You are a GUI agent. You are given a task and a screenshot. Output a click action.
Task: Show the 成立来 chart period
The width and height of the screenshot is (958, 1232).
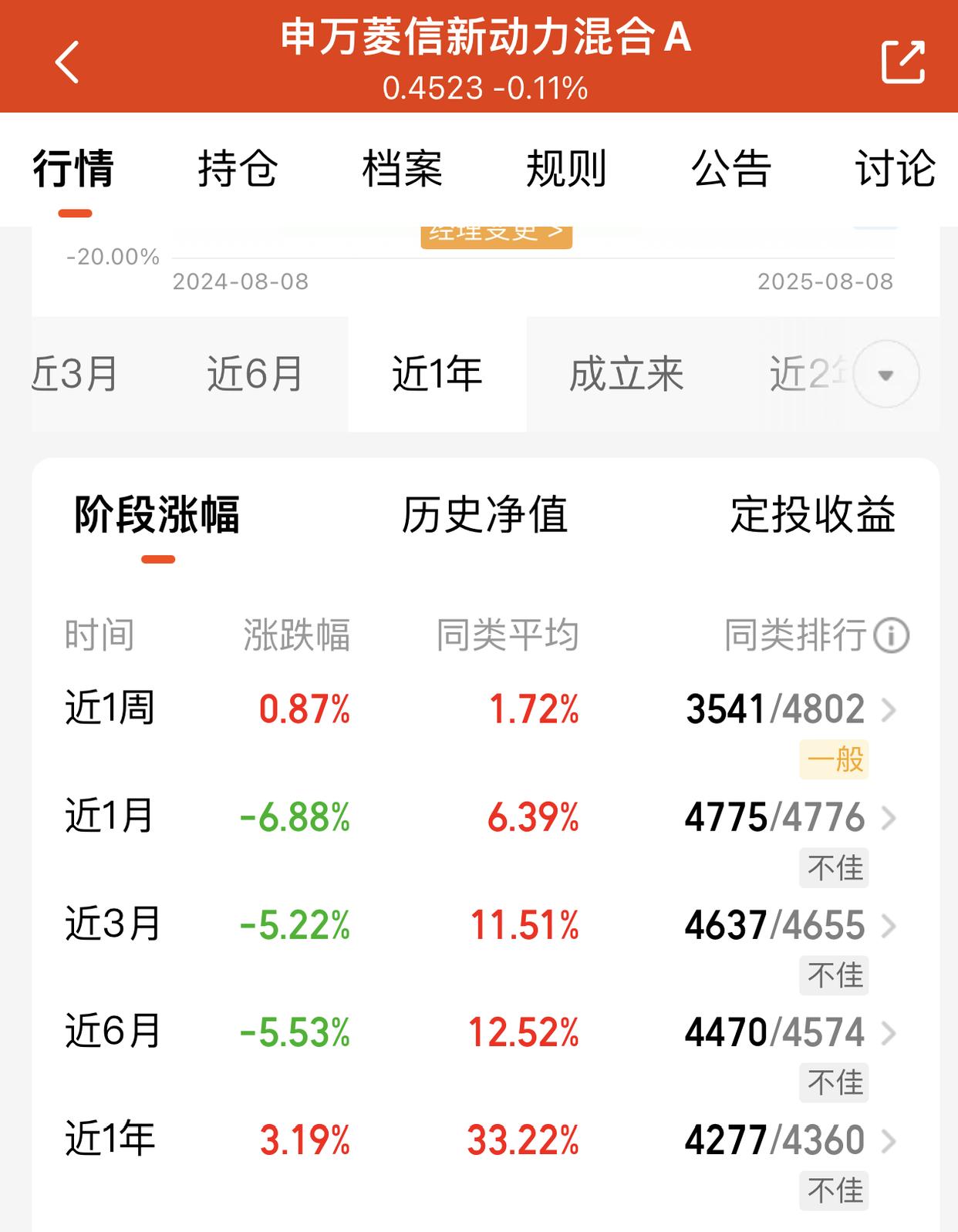626,374
